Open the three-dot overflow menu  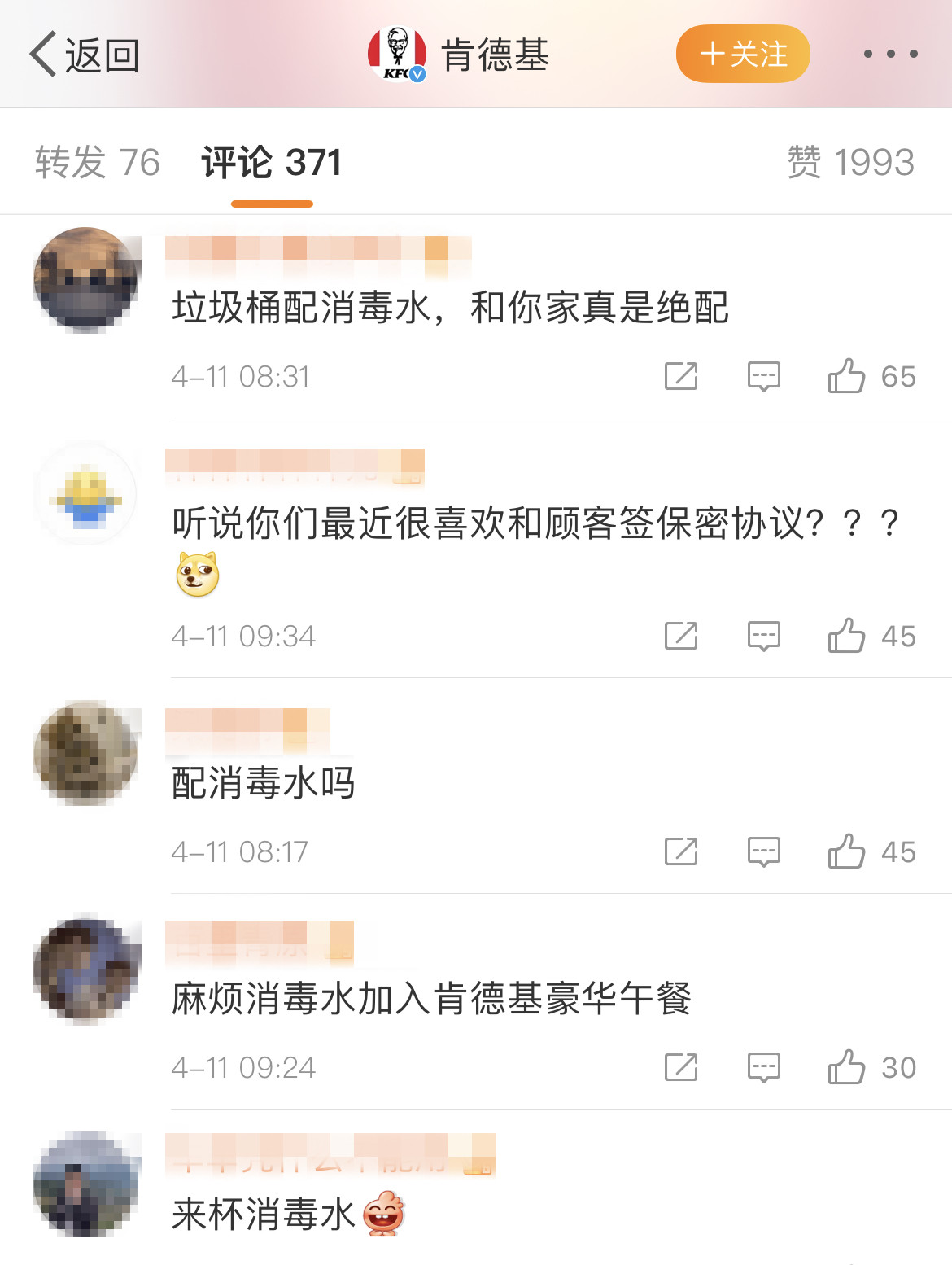click(890, 55)
